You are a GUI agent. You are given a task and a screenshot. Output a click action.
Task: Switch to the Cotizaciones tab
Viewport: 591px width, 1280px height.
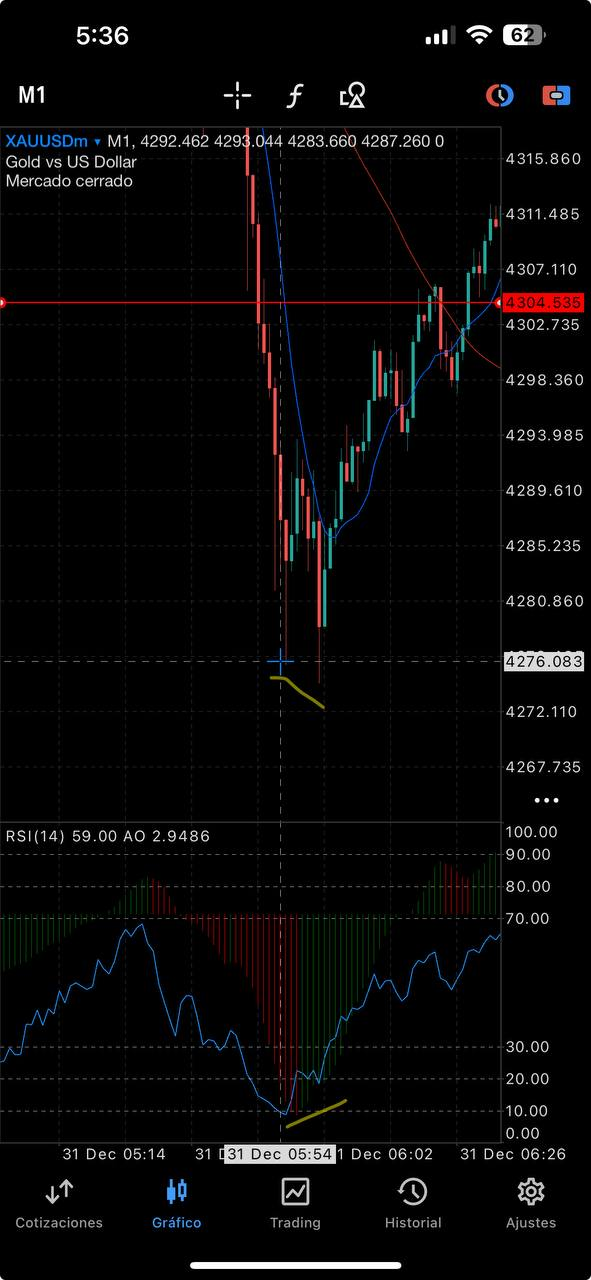59,1203
